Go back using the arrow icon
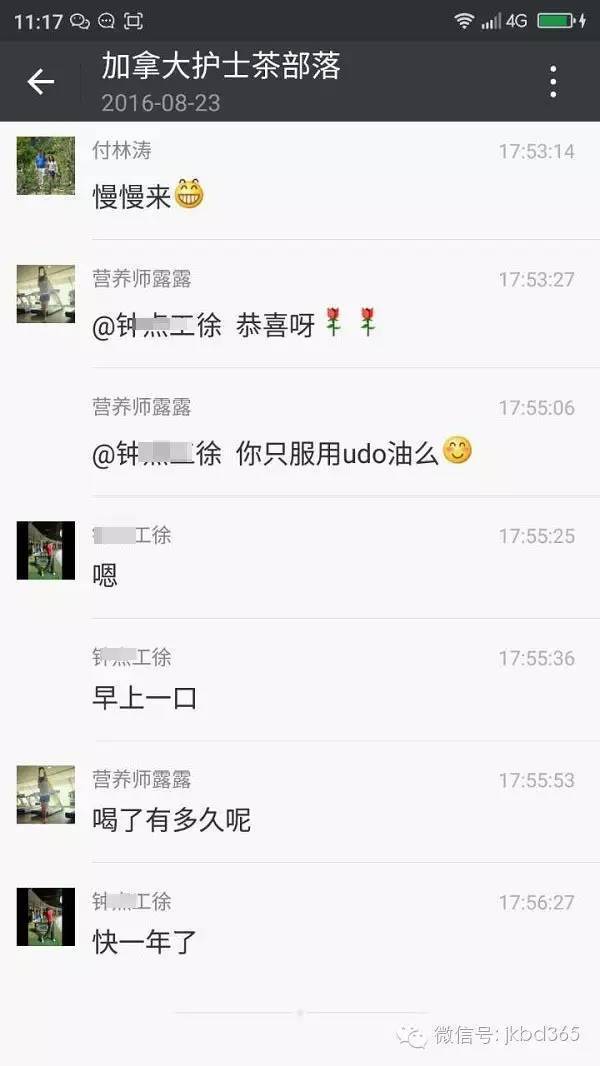Image resolution: width=600 pixels, height=1066 pixels. tap(40, 82)
